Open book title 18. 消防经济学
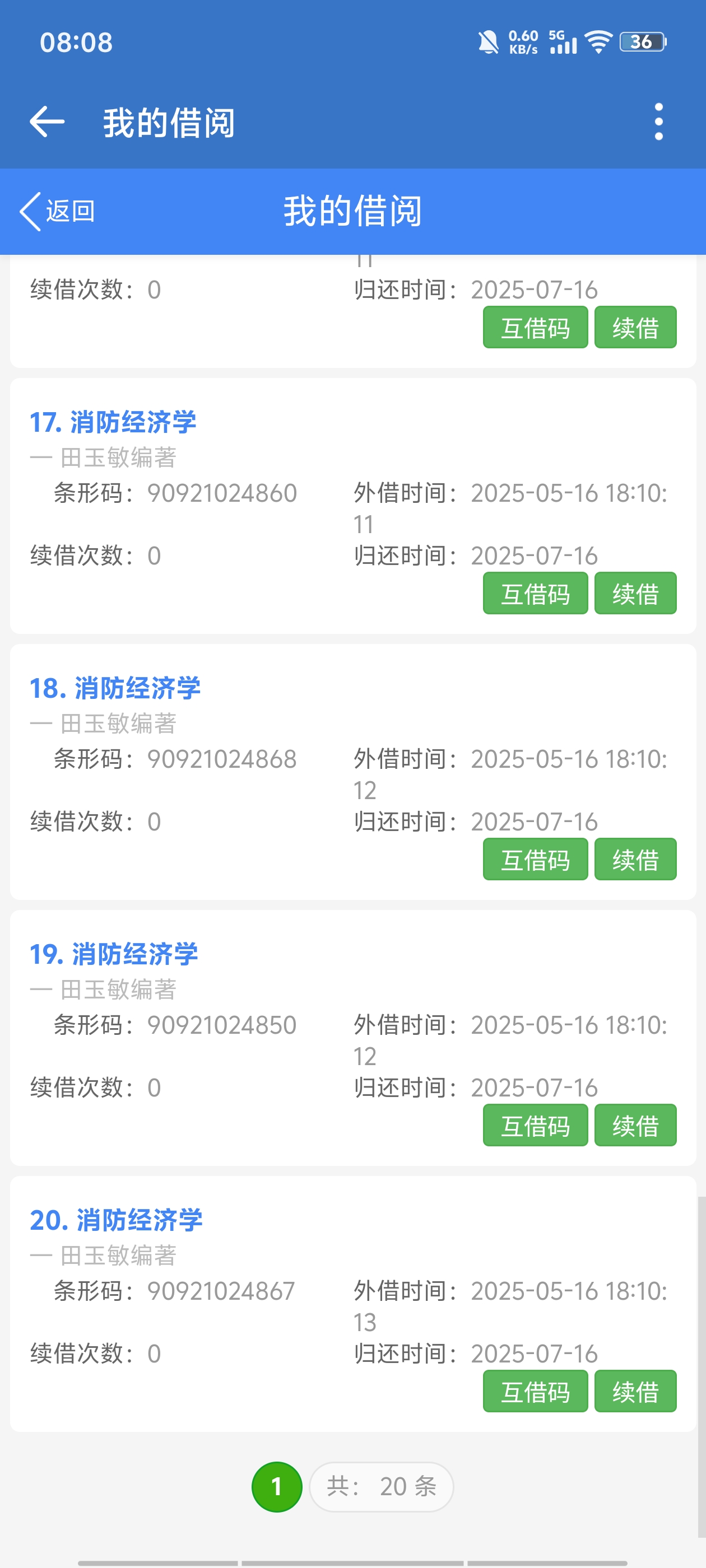Screen dimensions: 706x1568 tap(115, 688)
